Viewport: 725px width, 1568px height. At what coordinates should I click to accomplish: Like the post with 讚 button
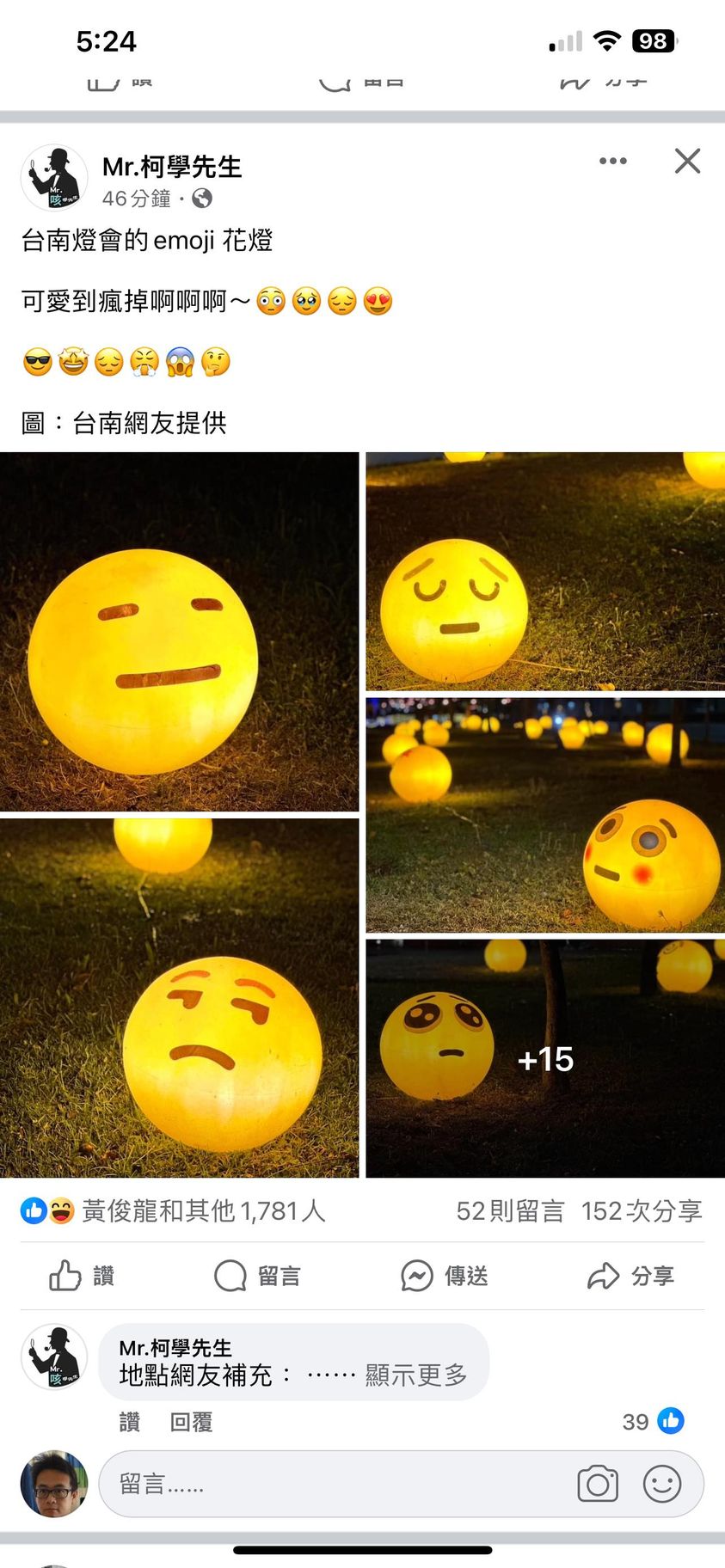point(83,1276)
